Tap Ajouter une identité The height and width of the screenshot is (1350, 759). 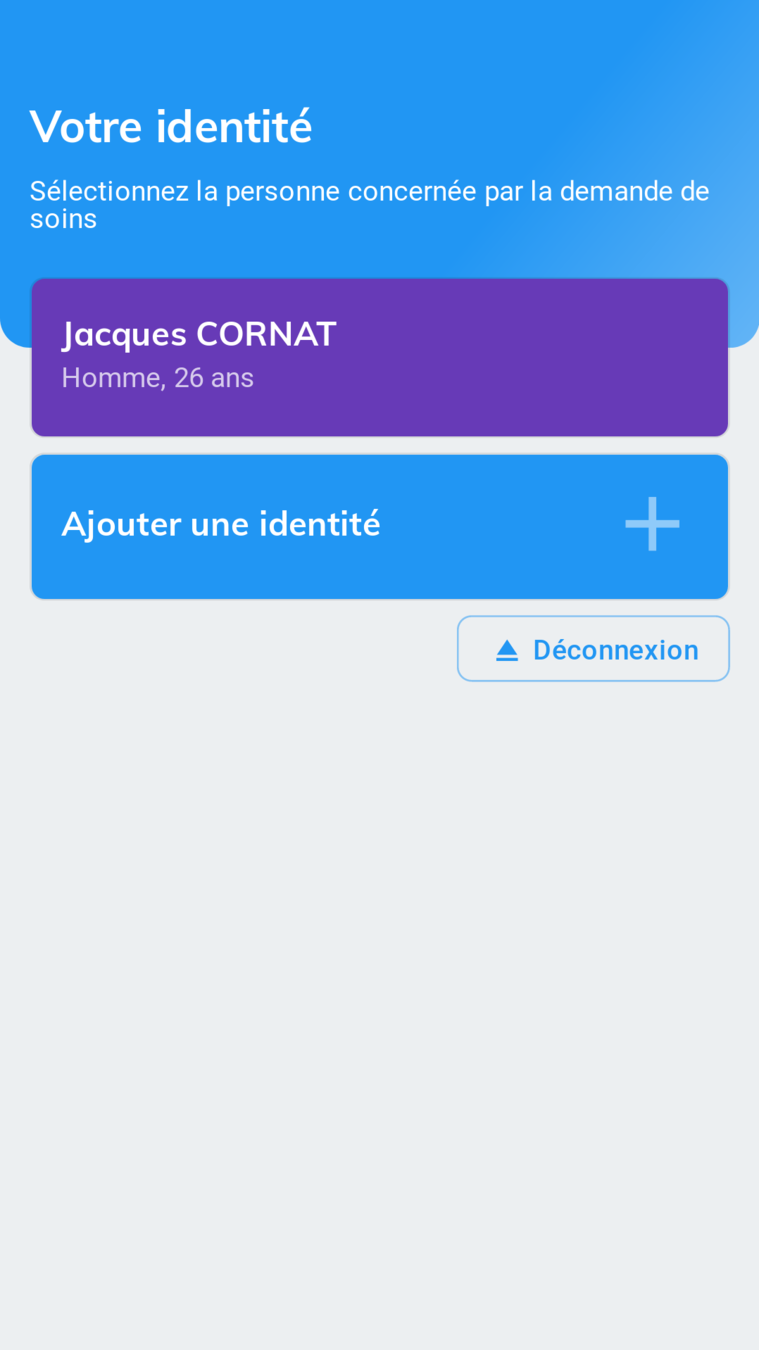379,526
